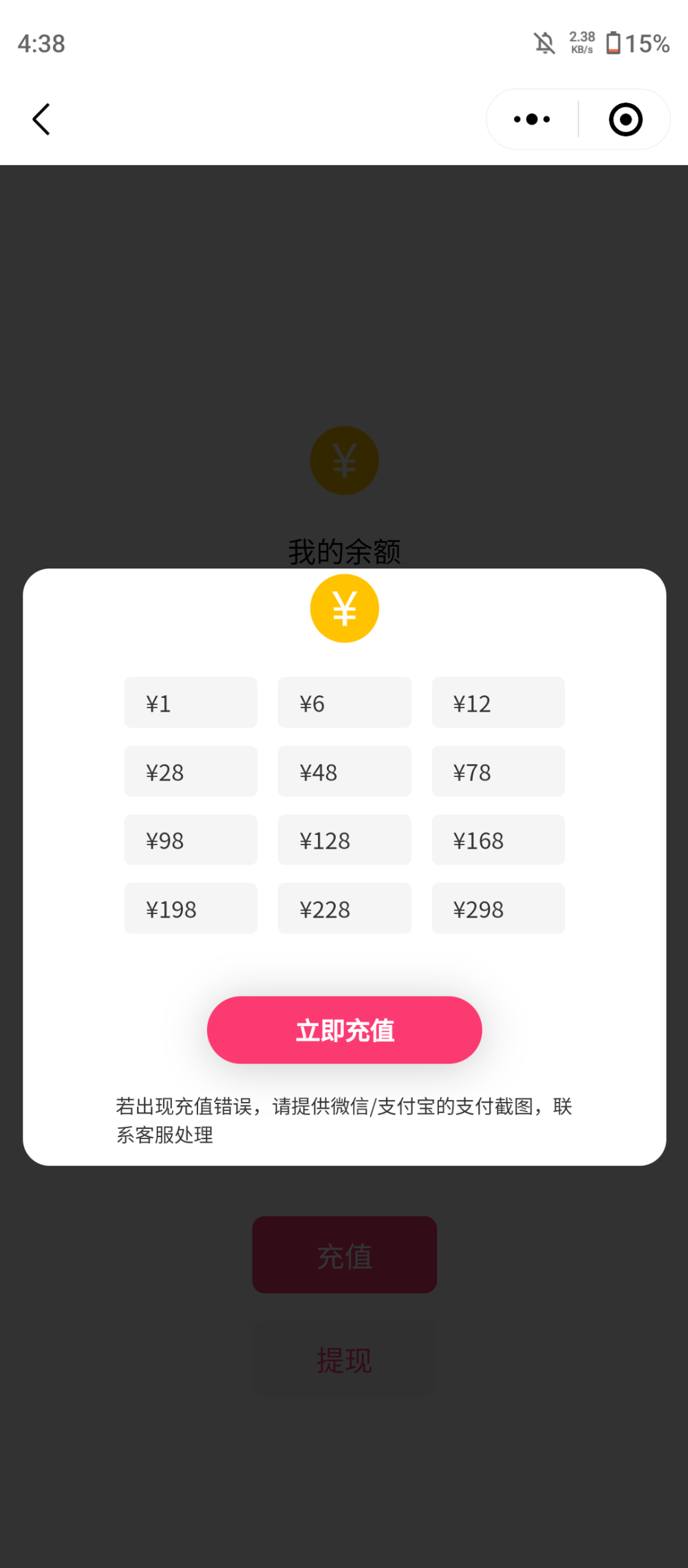Select the ¥98 recharge amount
Screen dimensions: 688x1568
tap(191, 840)
